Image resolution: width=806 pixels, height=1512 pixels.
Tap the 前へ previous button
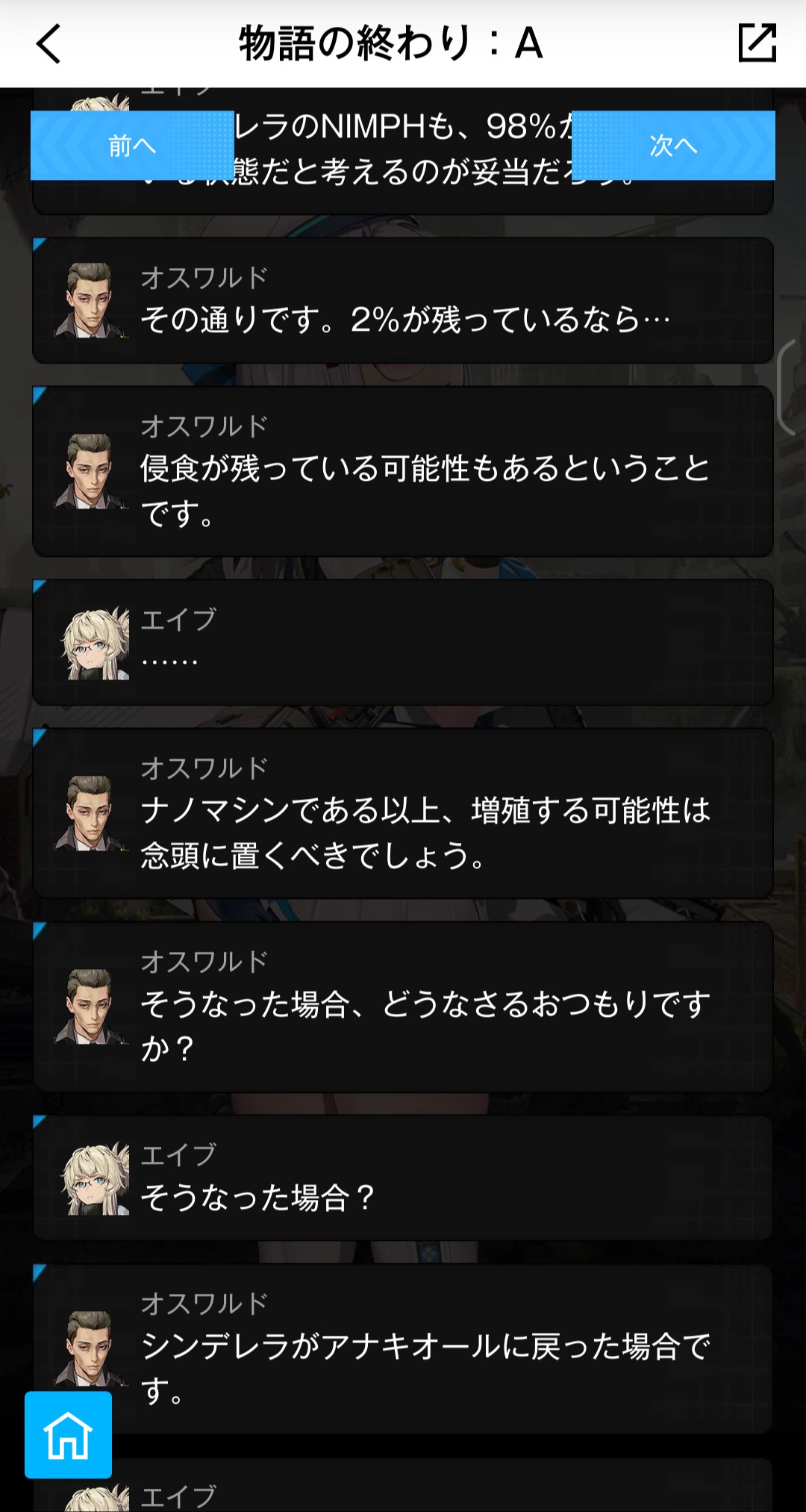(x=132, y=146)
